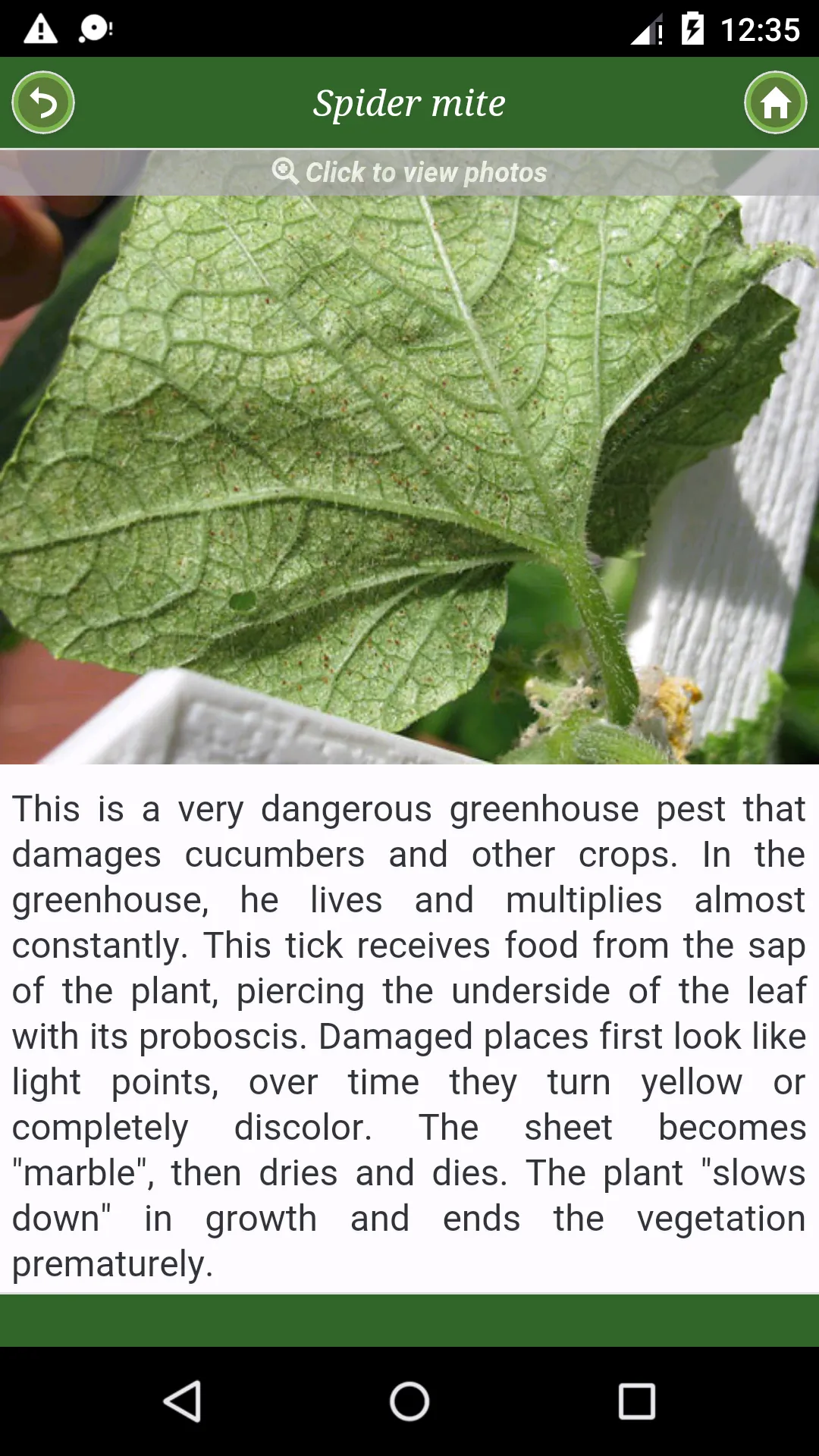Tap Click to view photos
This screenshot has width=819, height=1456.
pyautogui.click(x=409, y=172)
